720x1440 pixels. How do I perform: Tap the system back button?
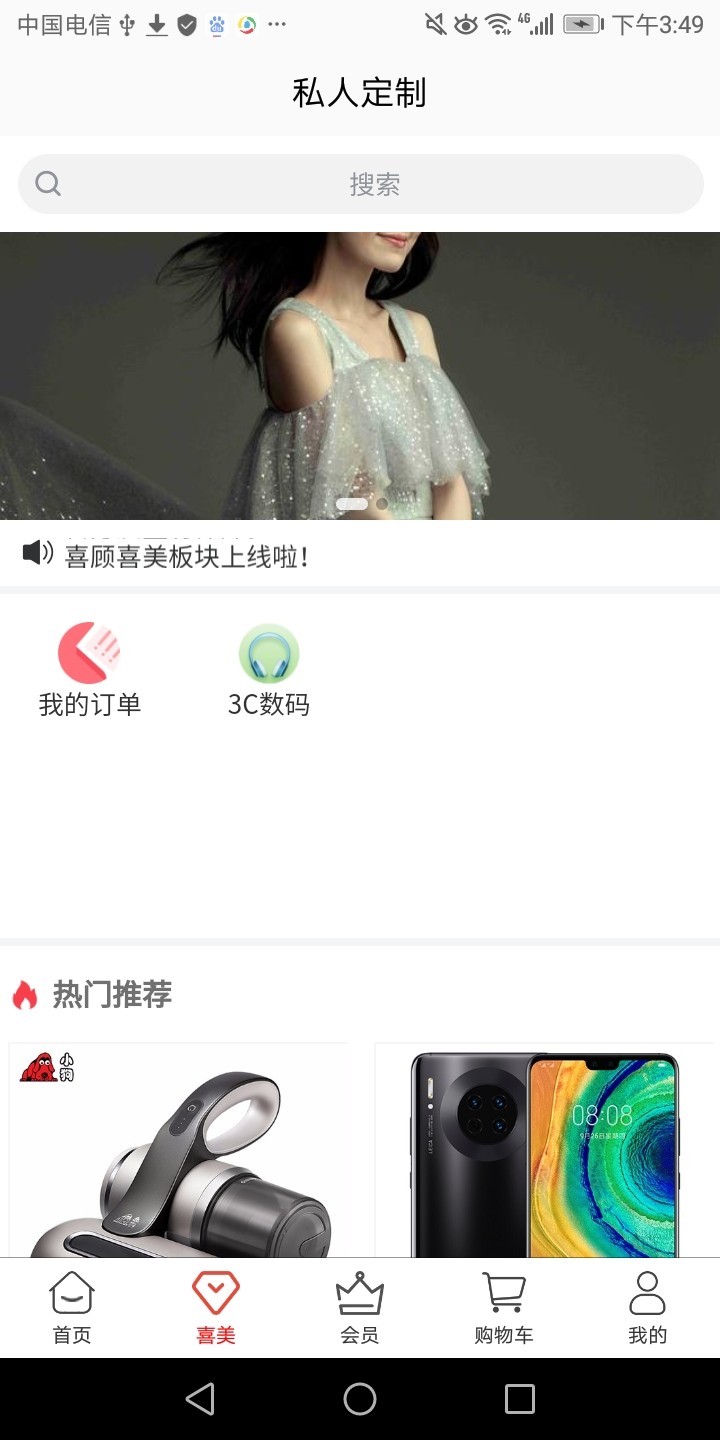pos(200,1398)
